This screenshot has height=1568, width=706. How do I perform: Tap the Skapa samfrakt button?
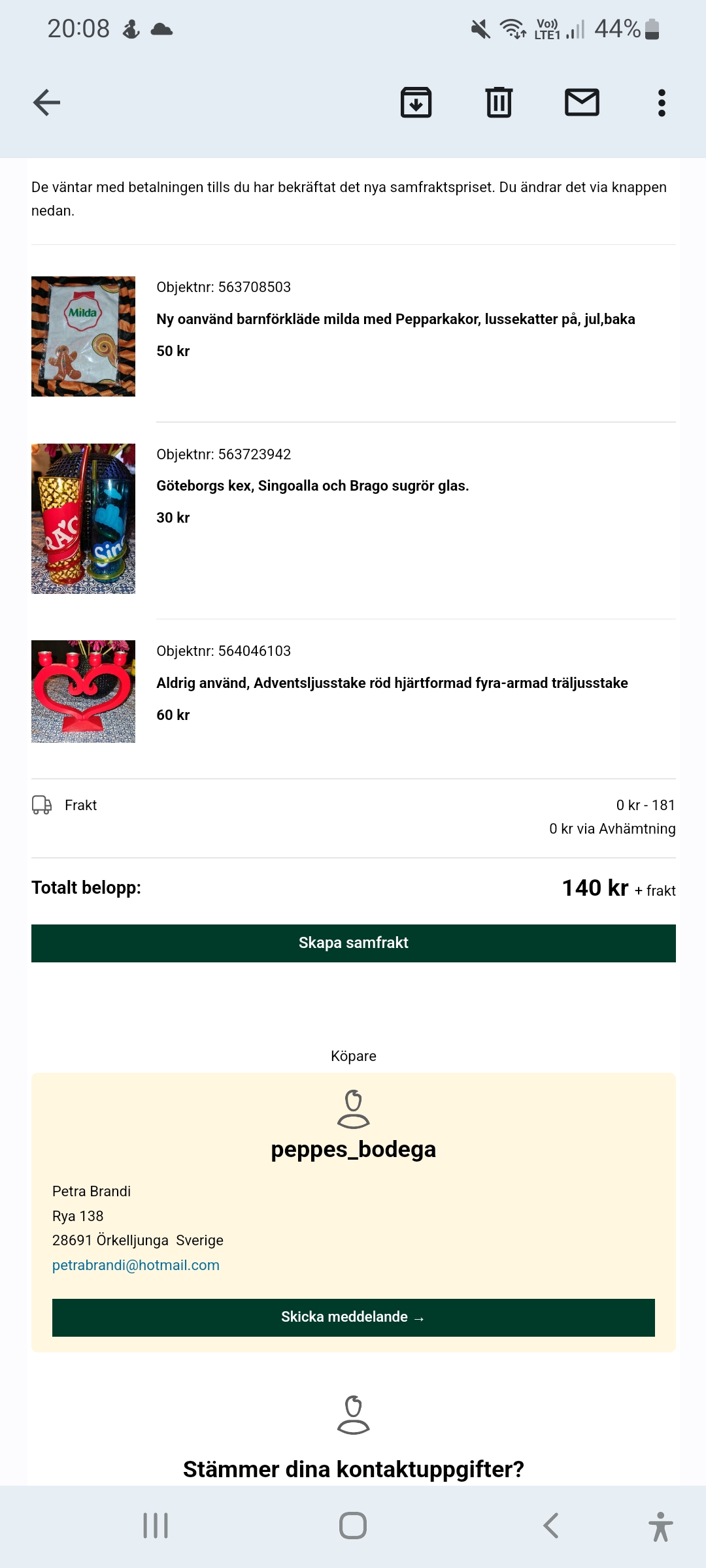(x=353, y=943)
